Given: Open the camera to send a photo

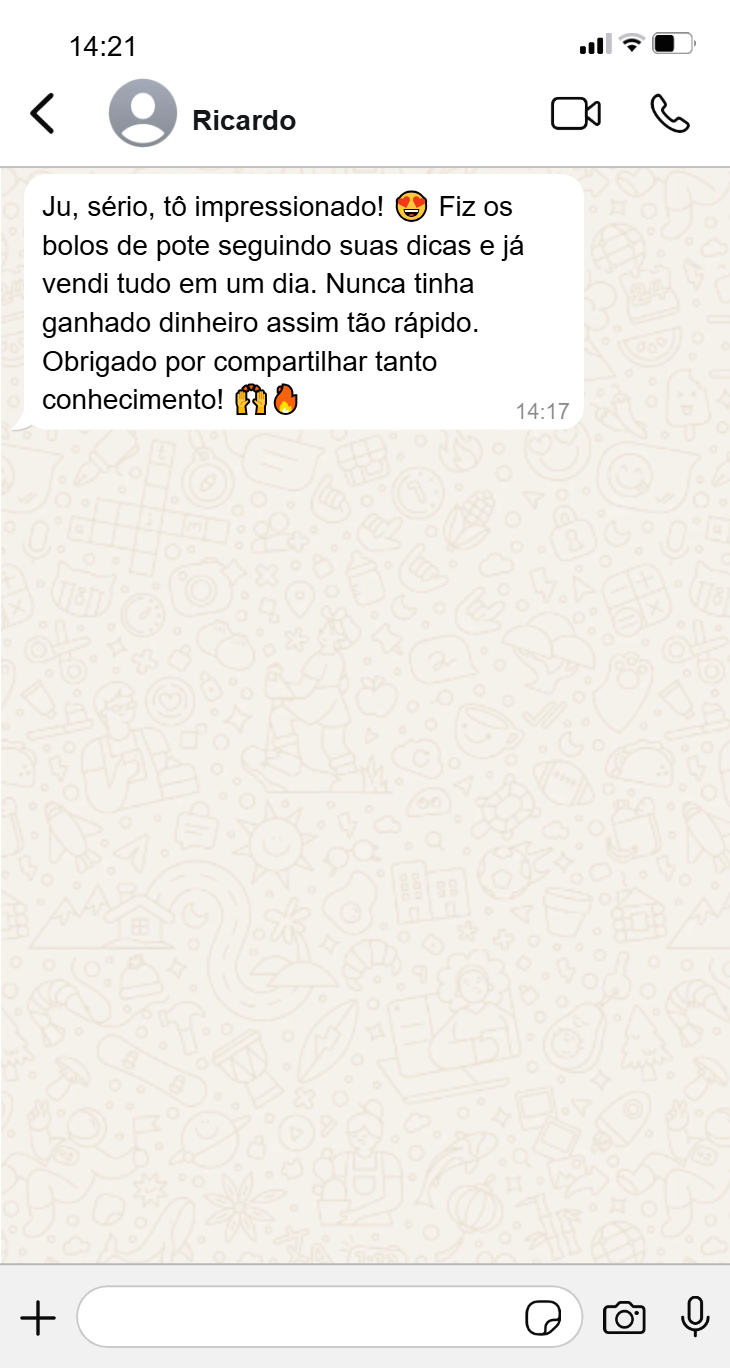Looking at the screenshot, I should (624, 1318).
